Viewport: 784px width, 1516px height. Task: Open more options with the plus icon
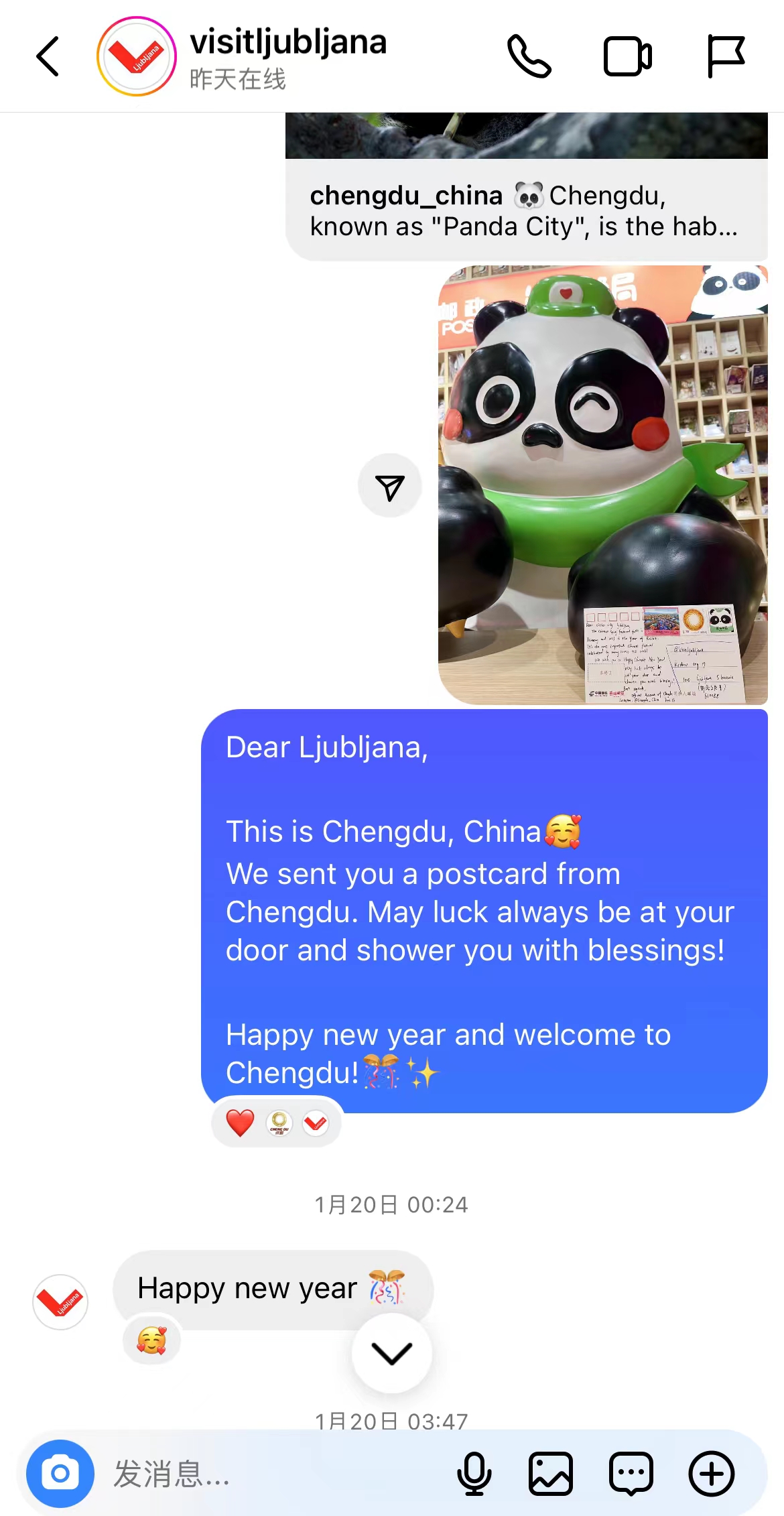[711, 1473]
